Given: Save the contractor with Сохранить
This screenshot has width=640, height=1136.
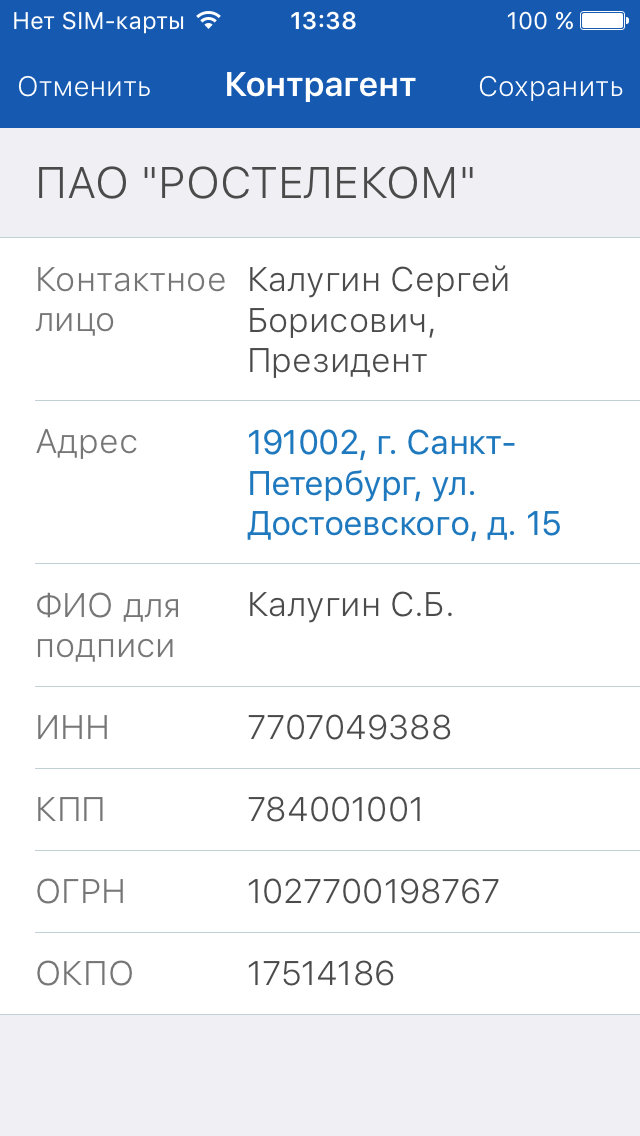Looking at the screenshot, I should (x=550, y=87).
